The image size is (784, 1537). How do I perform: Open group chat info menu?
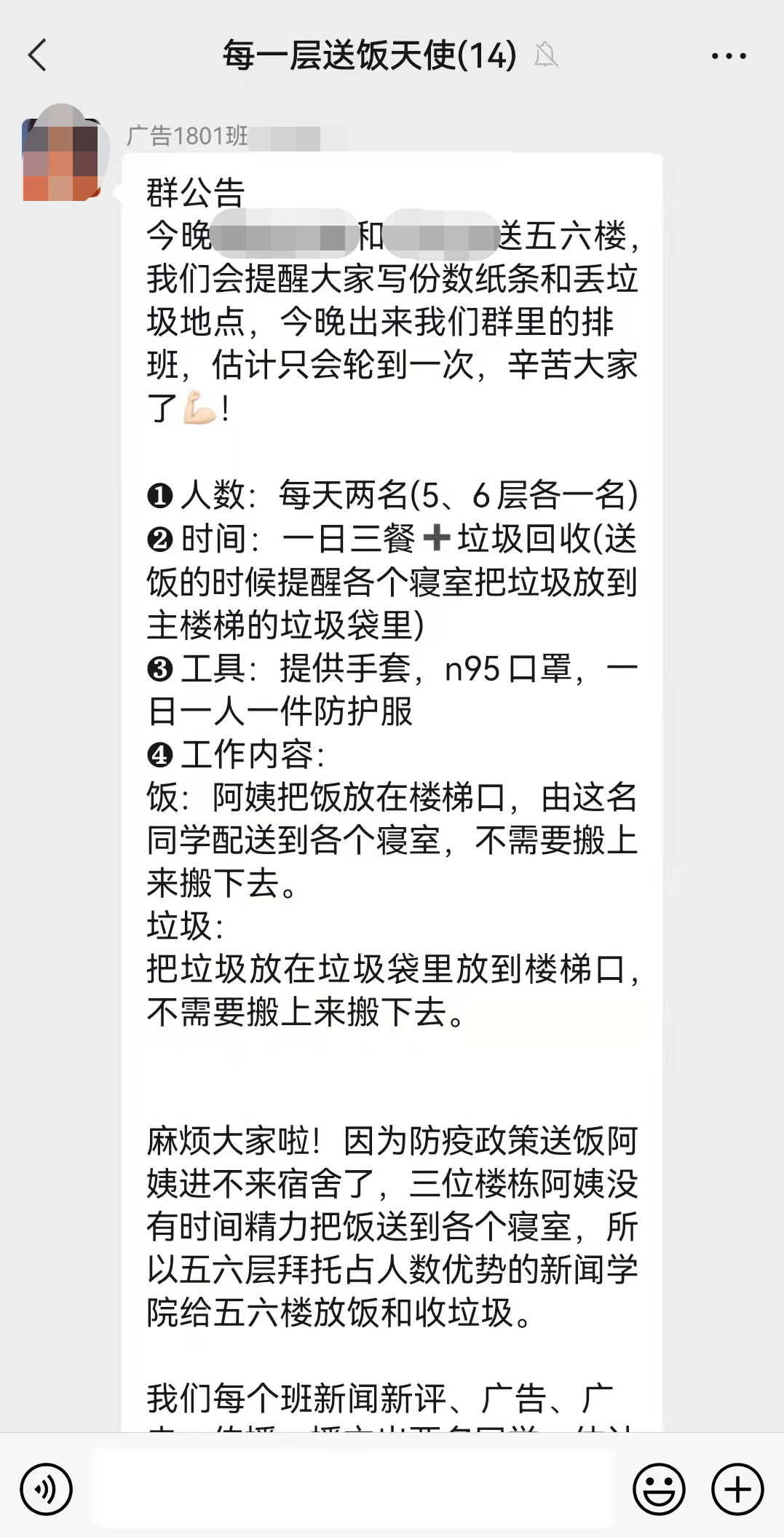coord(728,55)
